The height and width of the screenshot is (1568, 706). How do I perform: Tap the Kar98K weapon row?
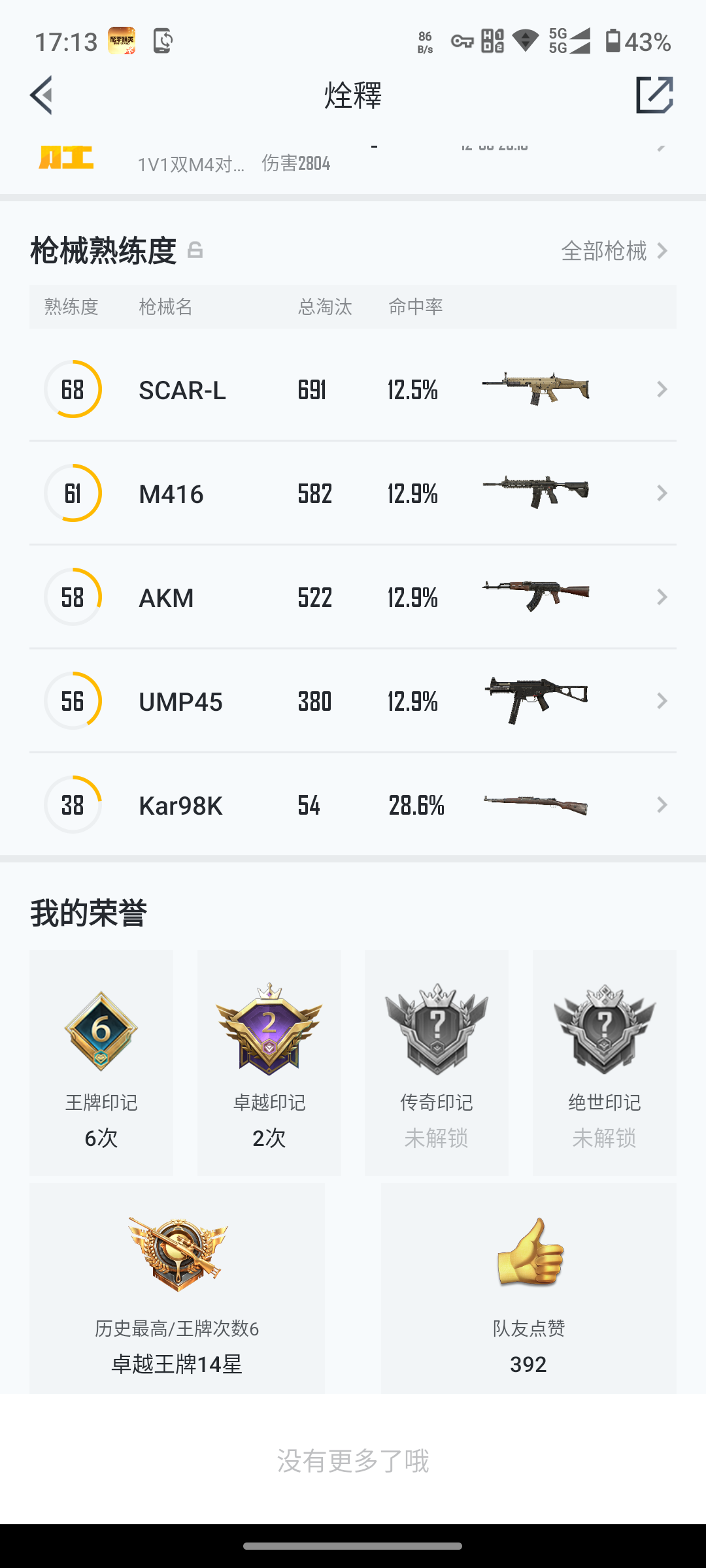coord(353,806)
